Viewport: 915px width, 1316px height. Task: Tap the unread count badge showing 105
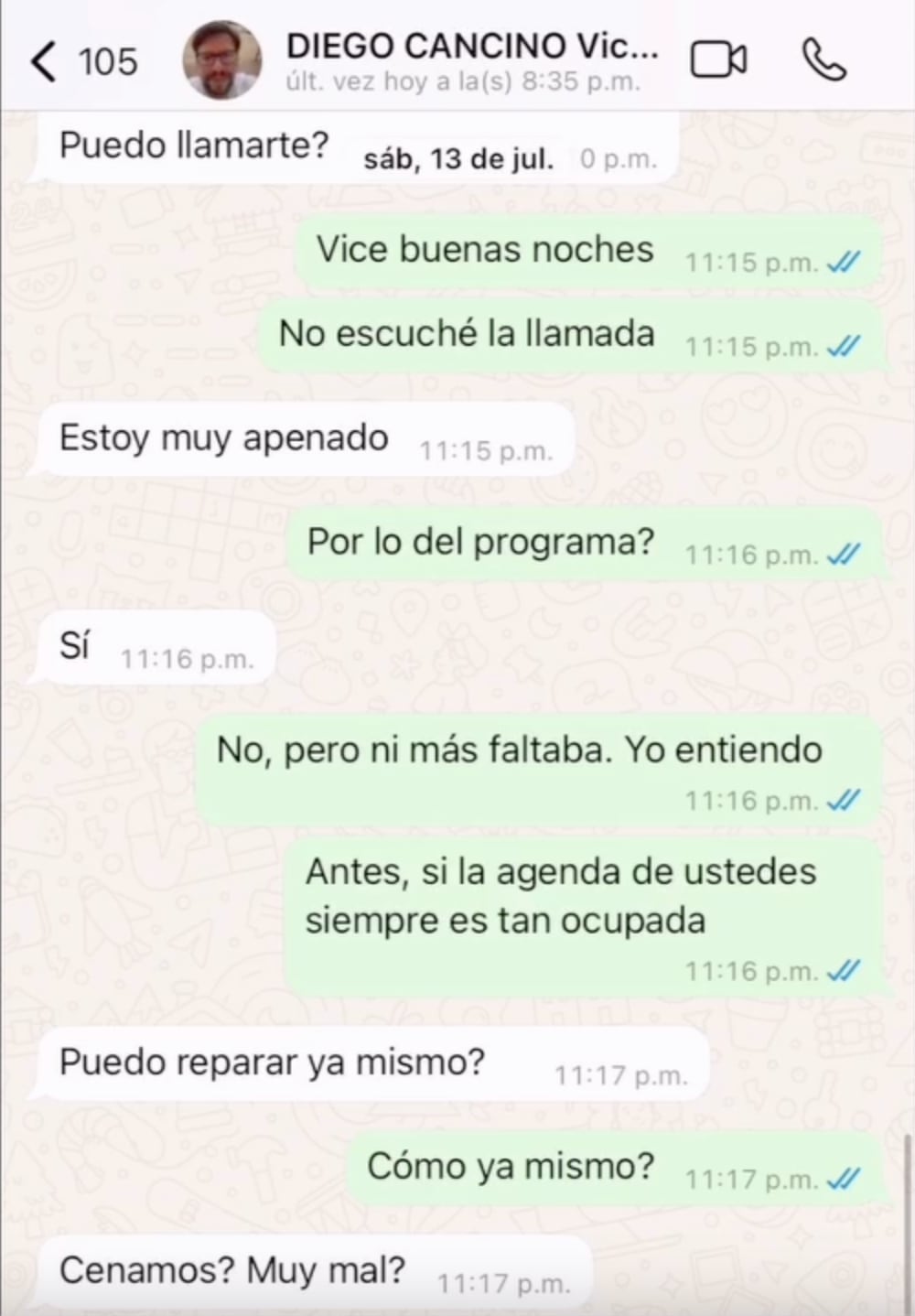pyautogui.click(x=110, y=62)
